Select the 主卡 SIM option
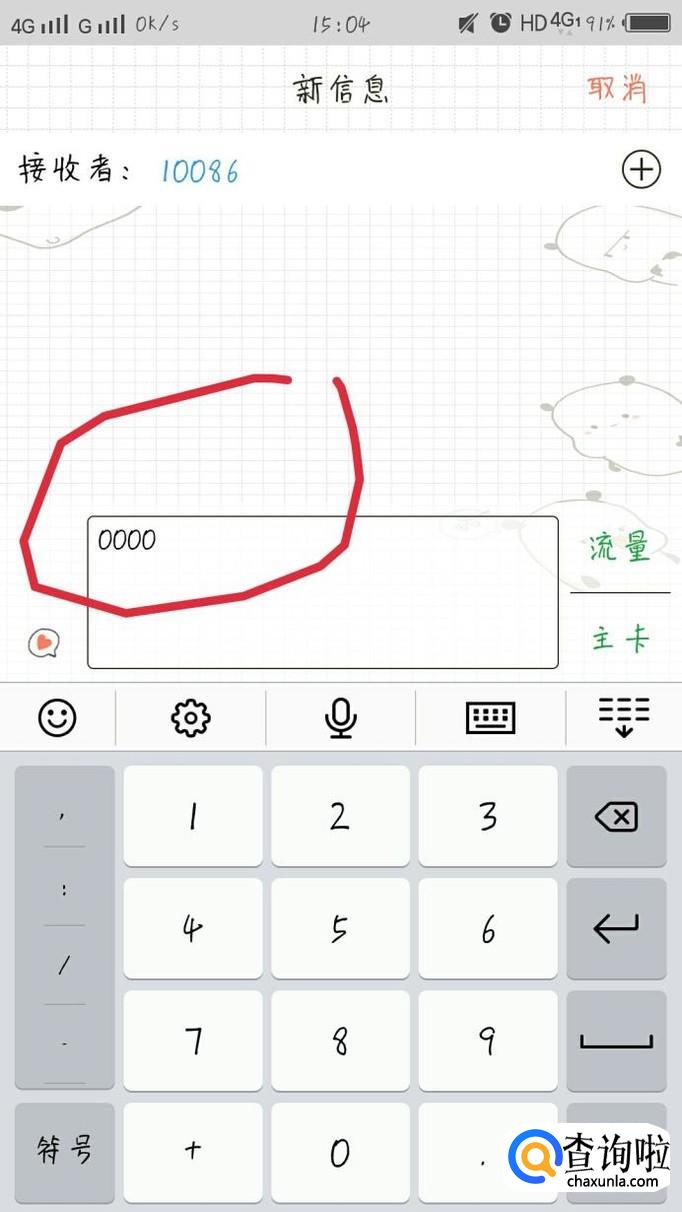The width and height of the screenshot is (682, 1212). (619, 639)
